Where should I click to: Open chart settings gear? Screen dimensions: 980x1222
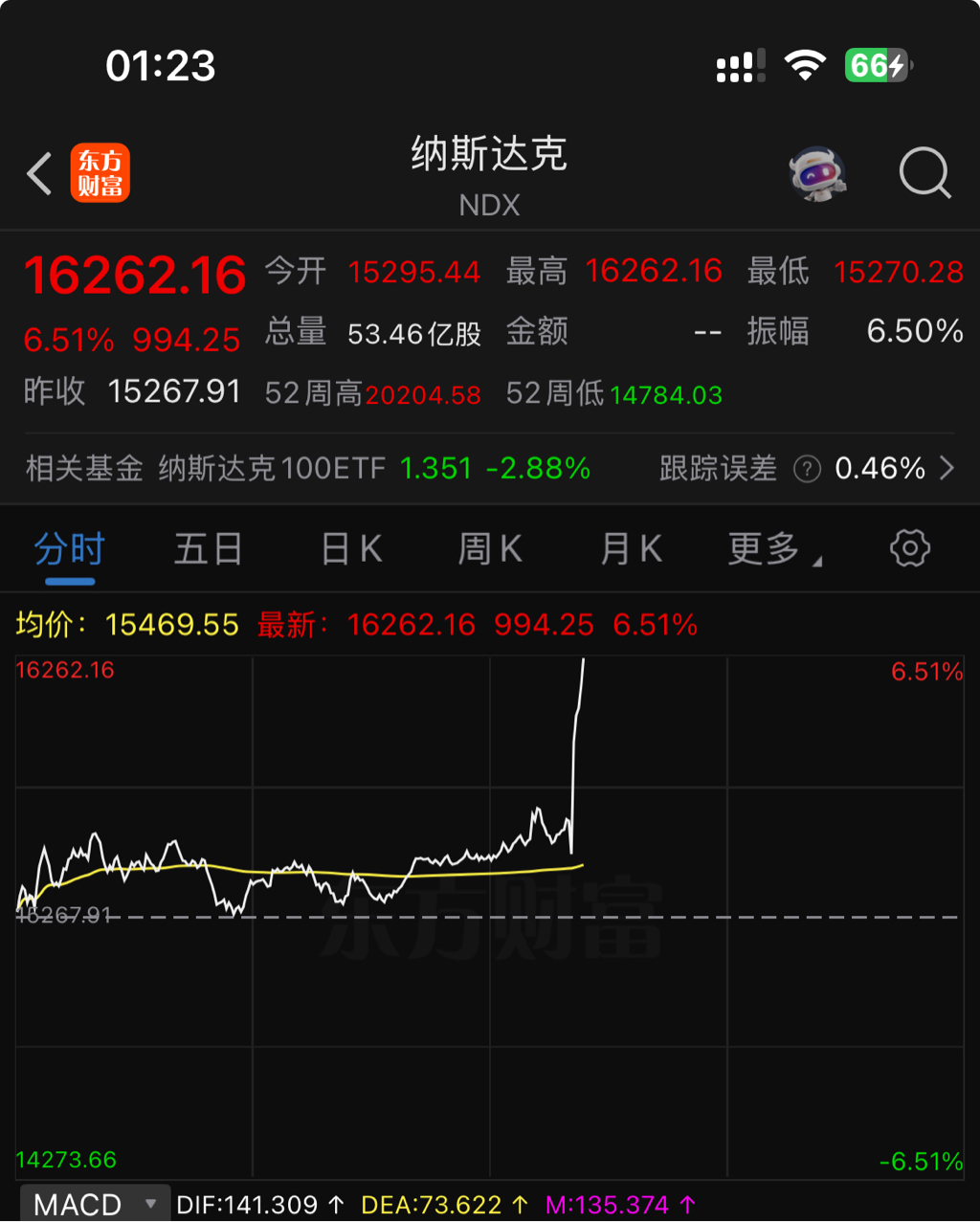909,548
